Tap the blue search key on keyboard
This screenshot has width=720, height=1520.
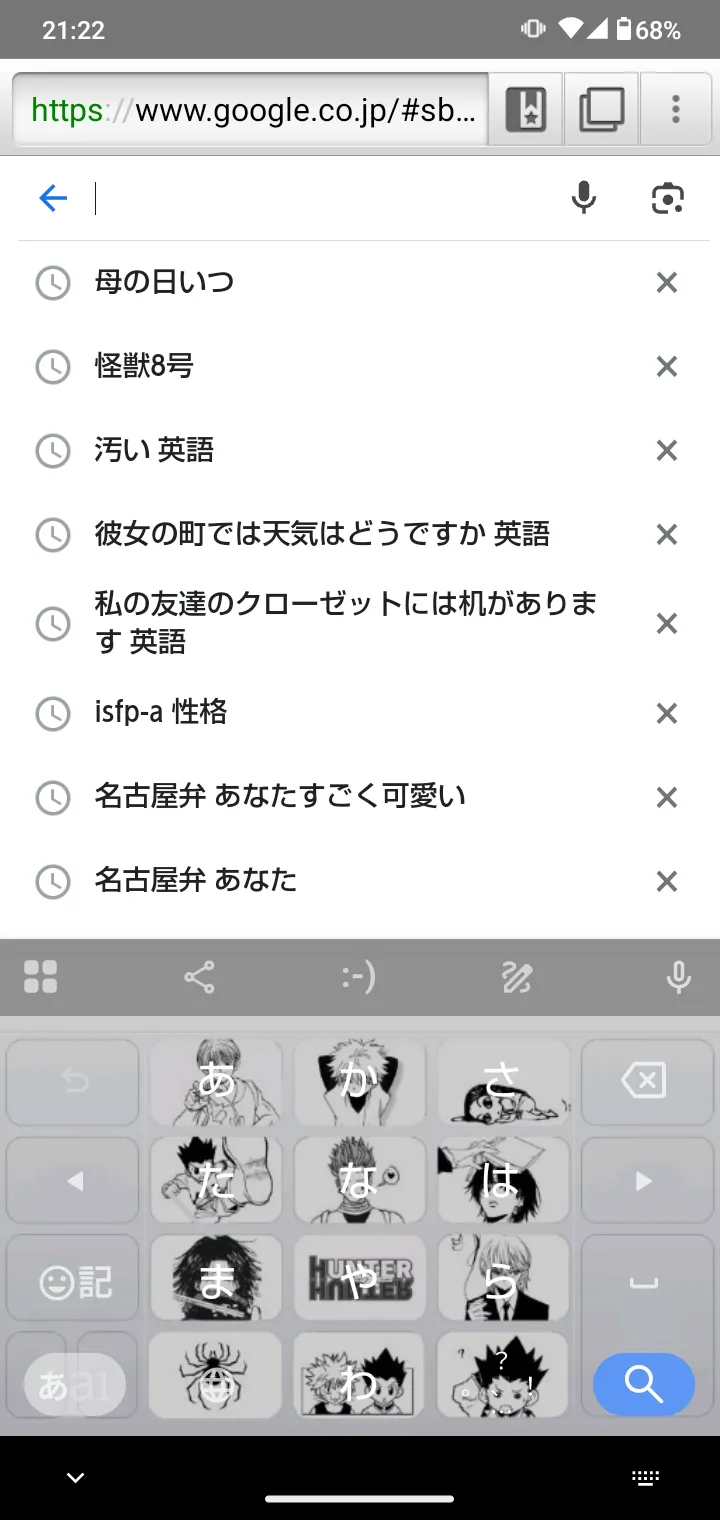coord(643,1384)
